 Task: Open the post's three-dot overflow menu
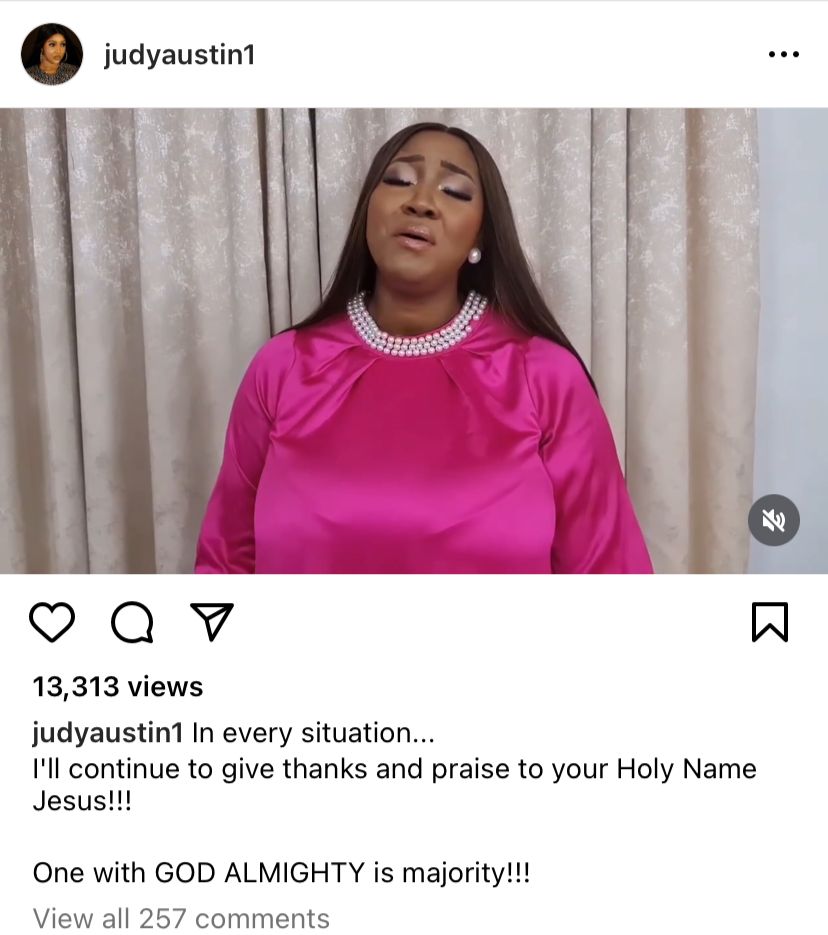783,54
